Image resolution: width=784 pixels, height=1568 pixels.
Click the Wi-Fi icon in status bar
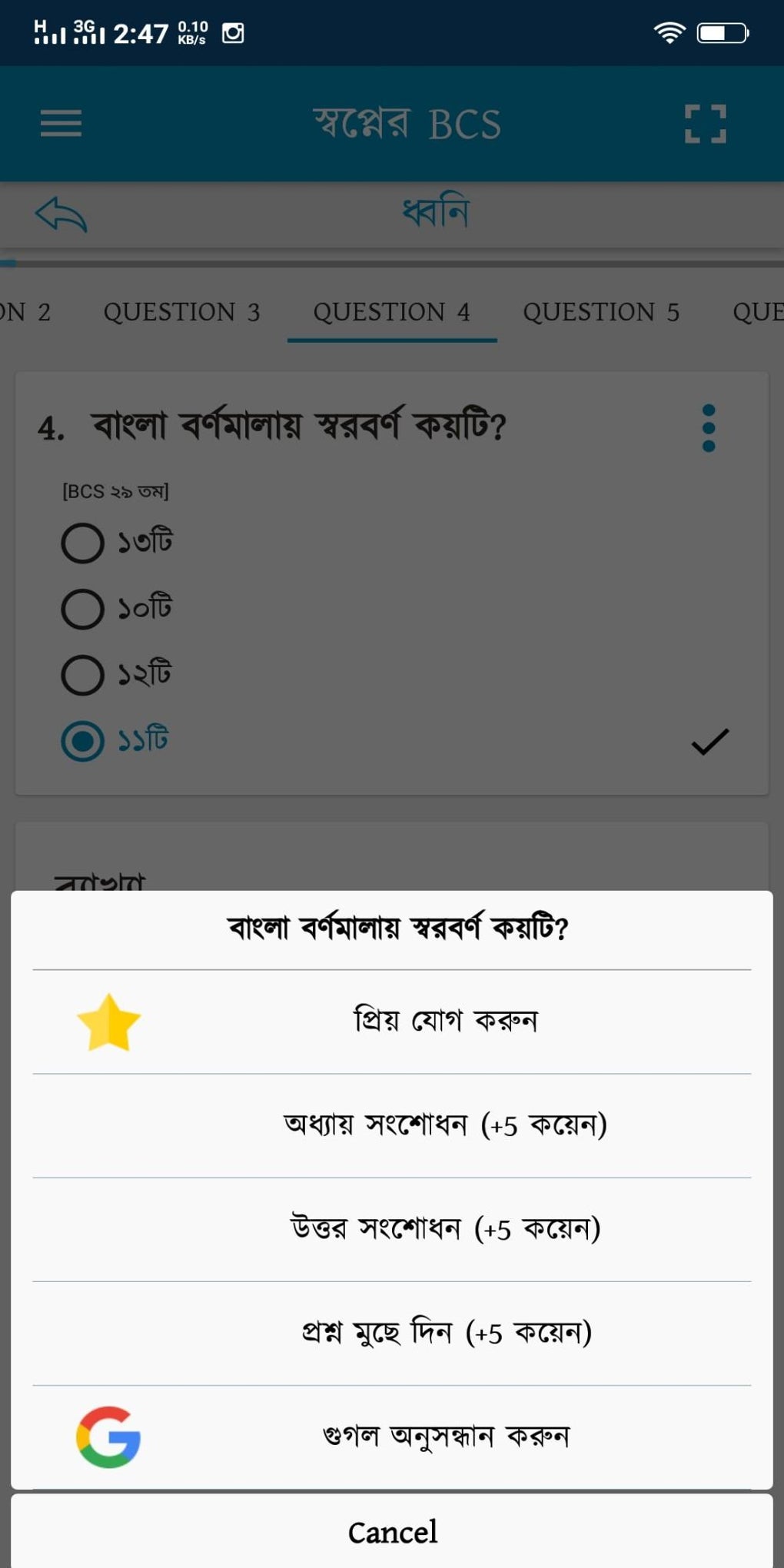pos(668,32)
